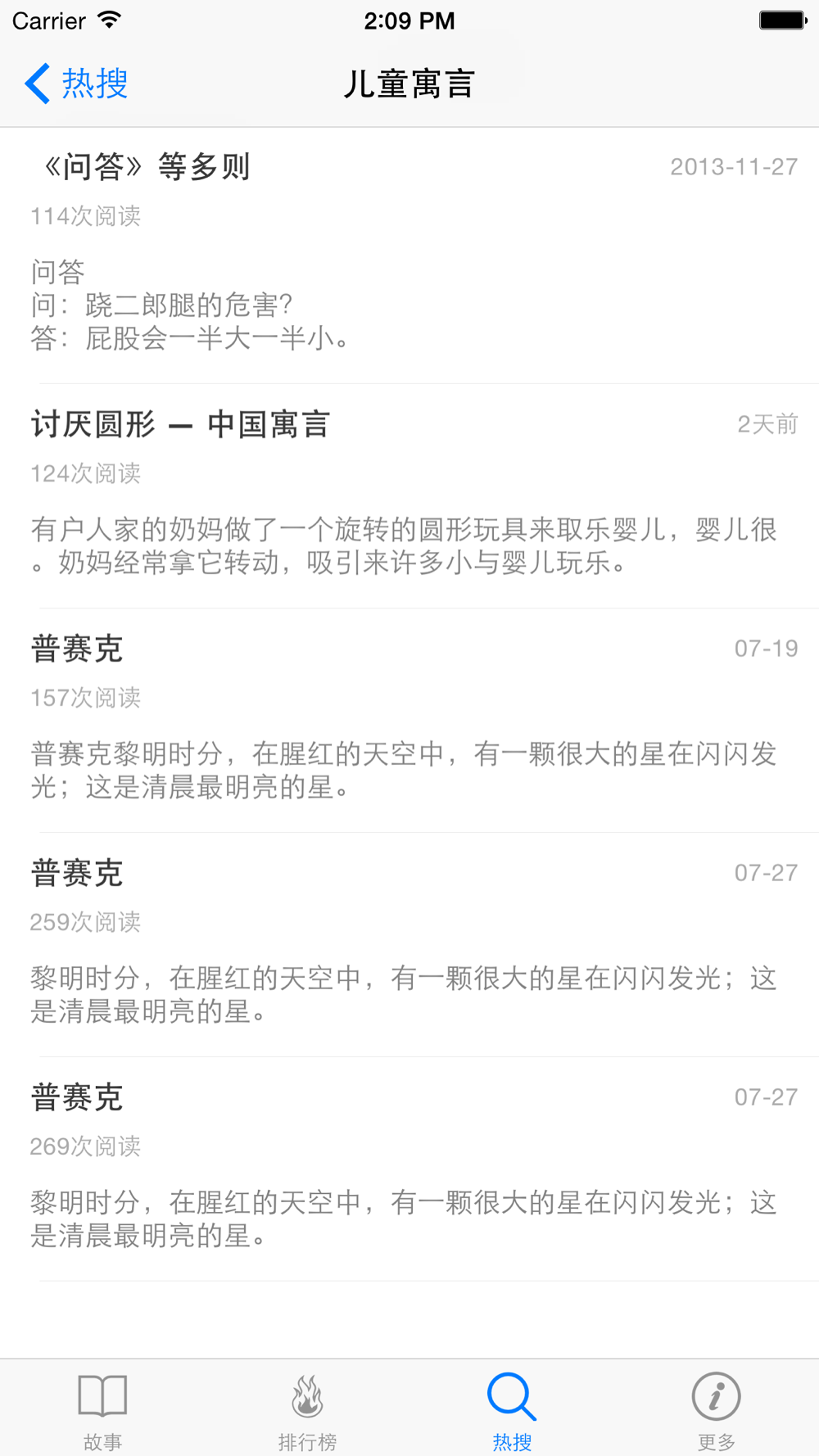This screenshot has height=1456, width=819.
Task: Go back to 热搜 page
Action: (76, 84)
